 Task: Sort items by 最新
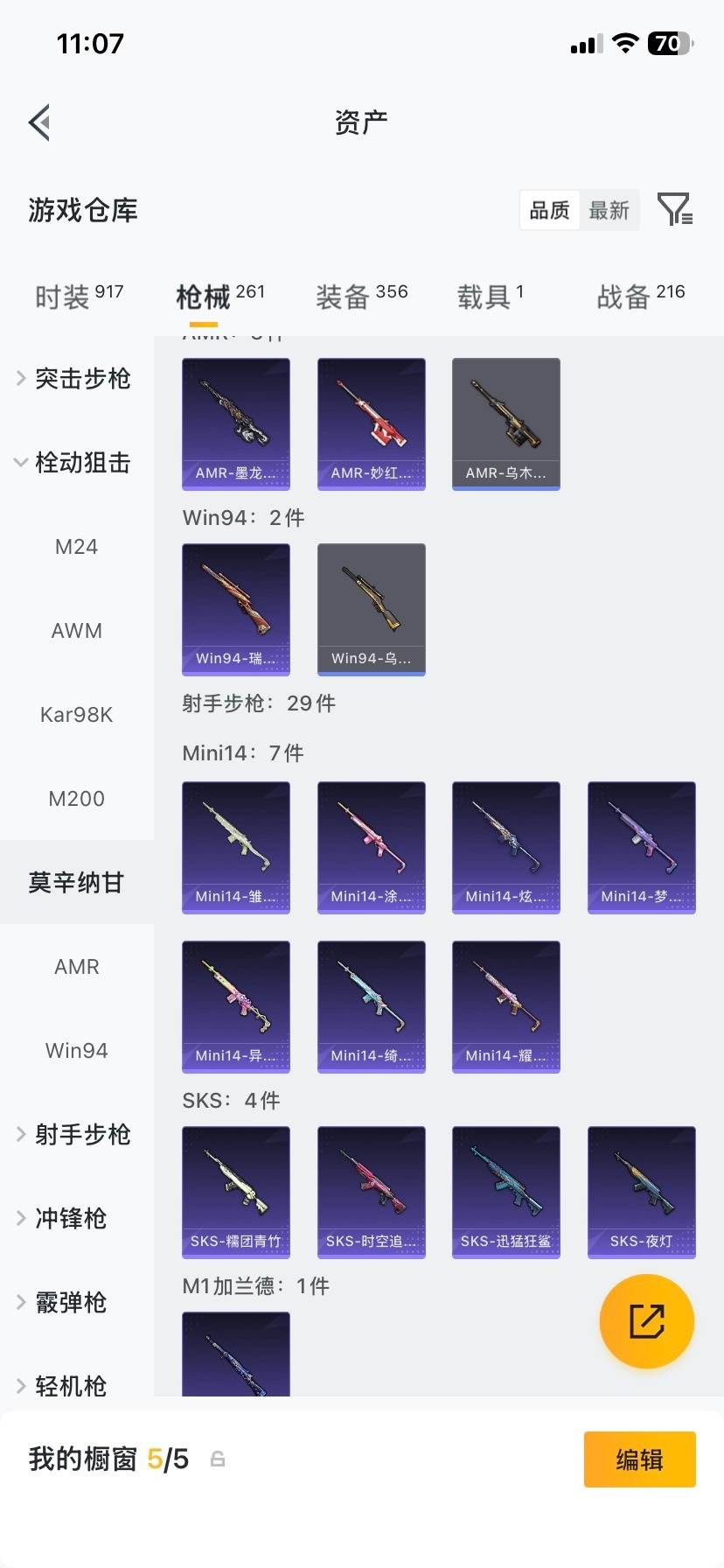pyautogui.click(x=609, y=210)
